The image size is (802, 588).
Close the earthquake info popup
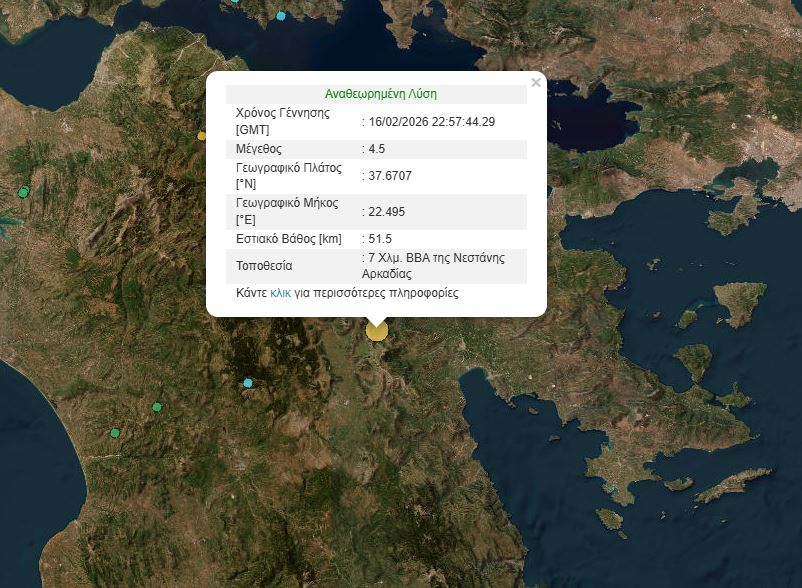click(536, 83)
